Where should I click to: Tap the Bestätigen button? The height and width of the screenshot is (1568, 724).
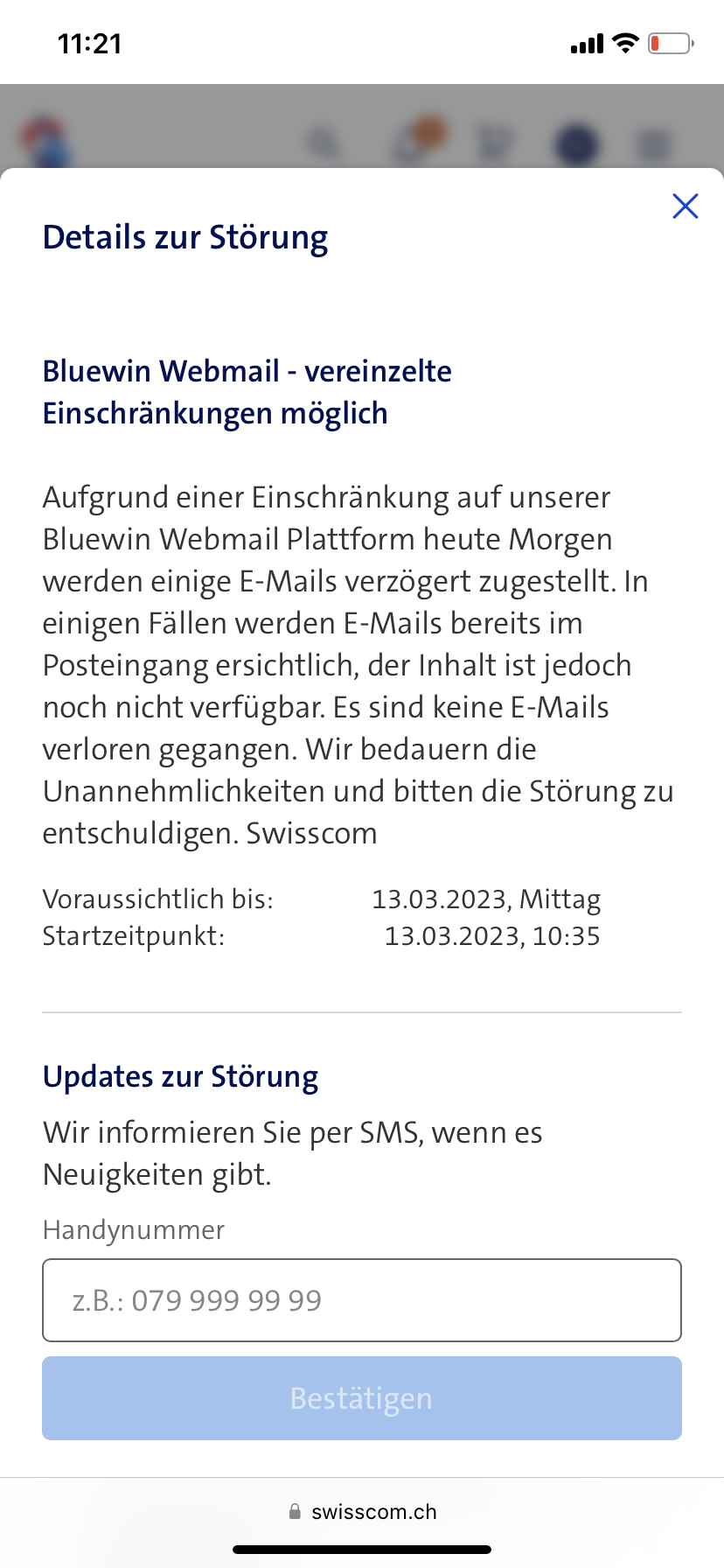(x=362, y=1398)
